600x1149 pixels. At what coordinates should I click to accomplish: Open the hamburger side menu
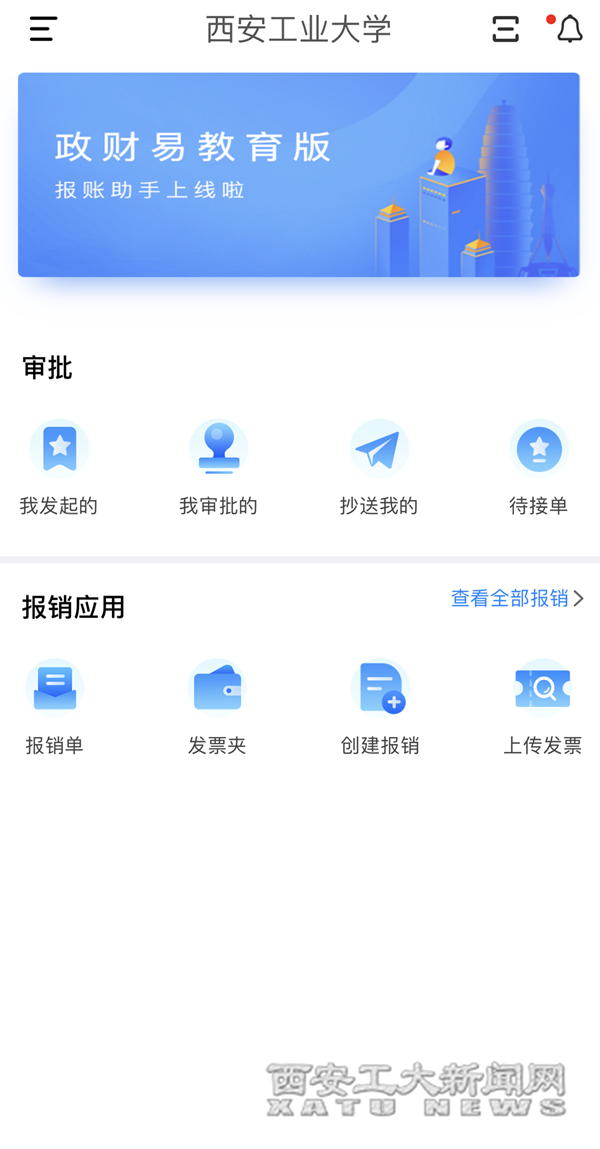point(43,29)
